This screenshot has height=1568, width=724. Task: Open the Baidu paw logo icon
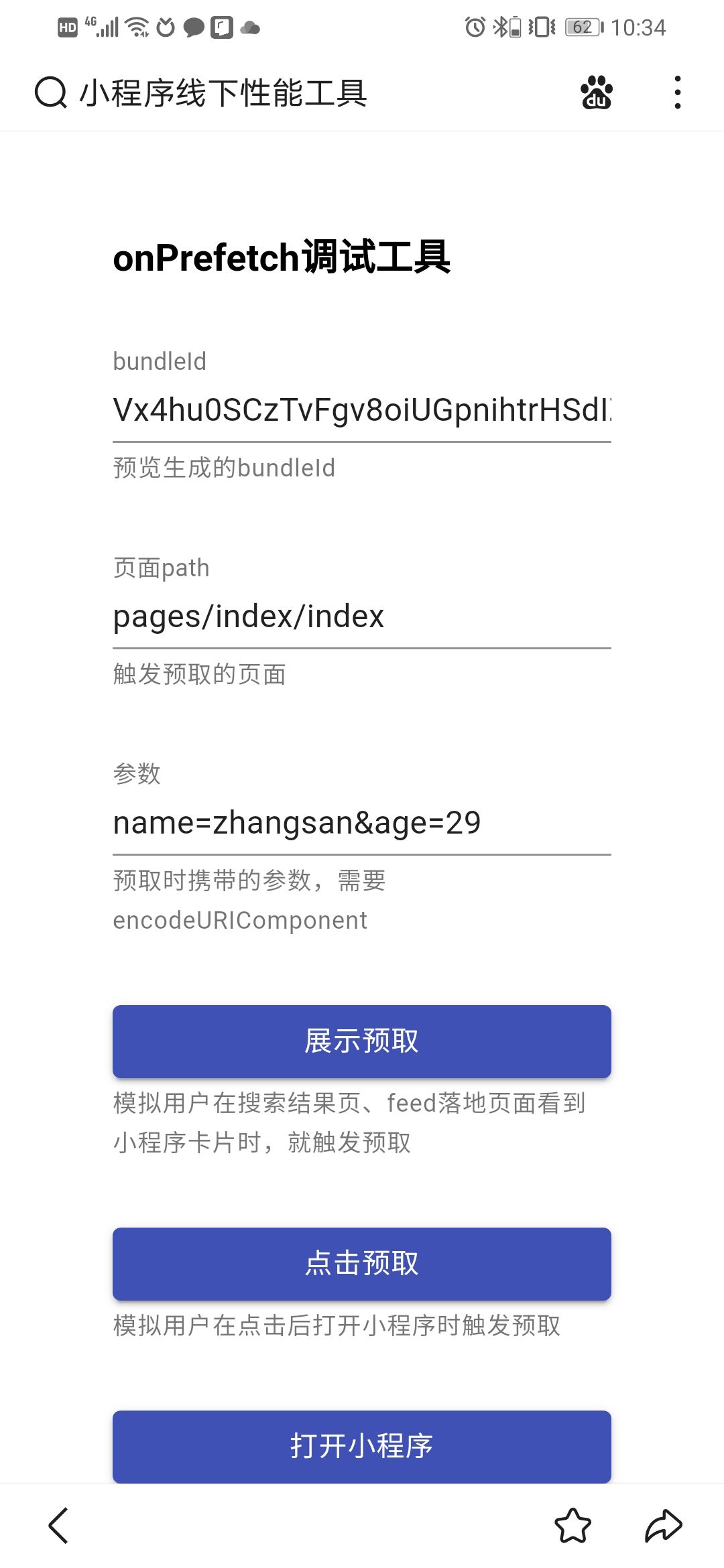coord(597,93)
